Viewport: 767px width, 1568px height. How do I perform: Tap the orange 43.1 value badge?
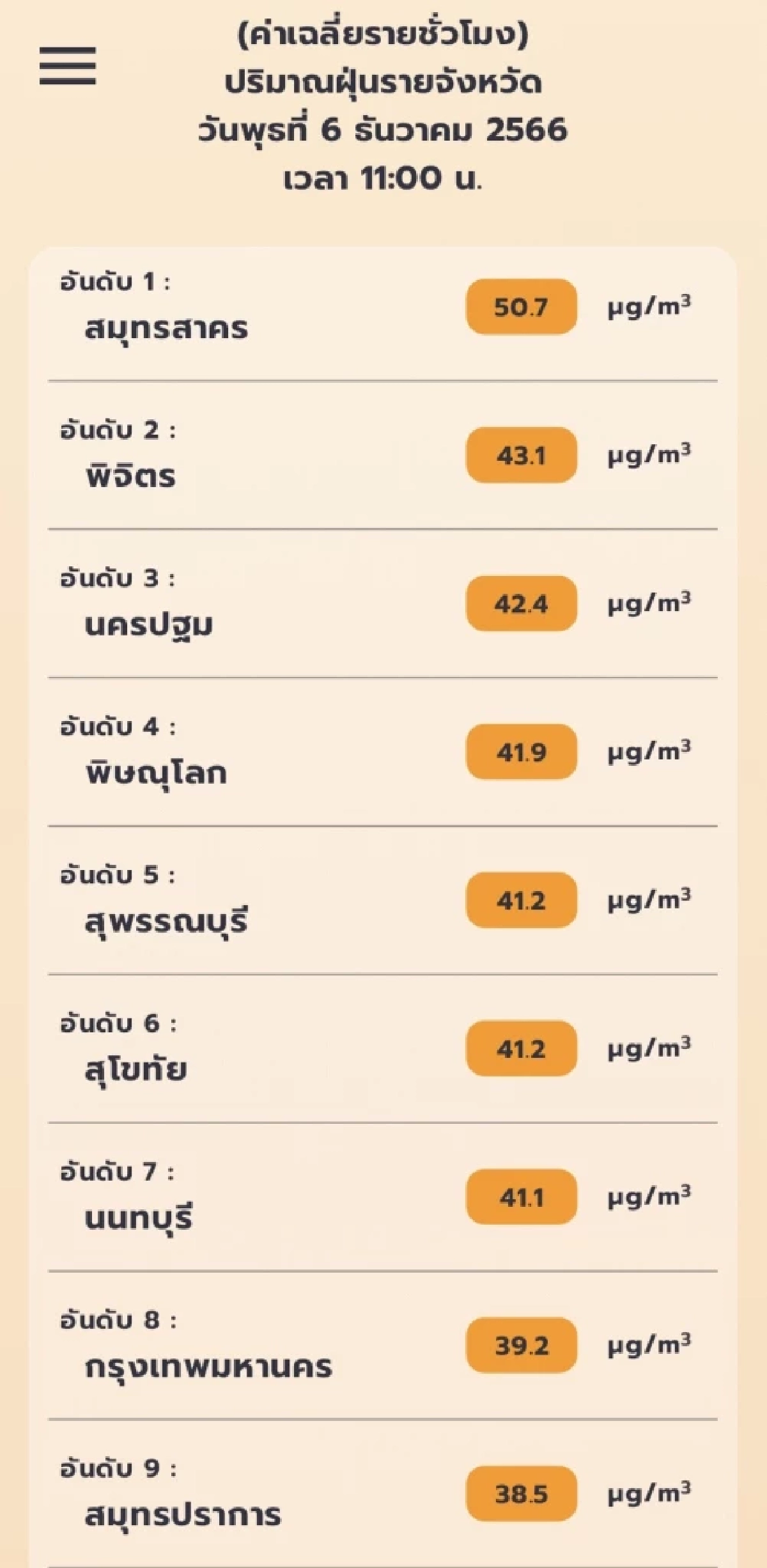point(521,454)
